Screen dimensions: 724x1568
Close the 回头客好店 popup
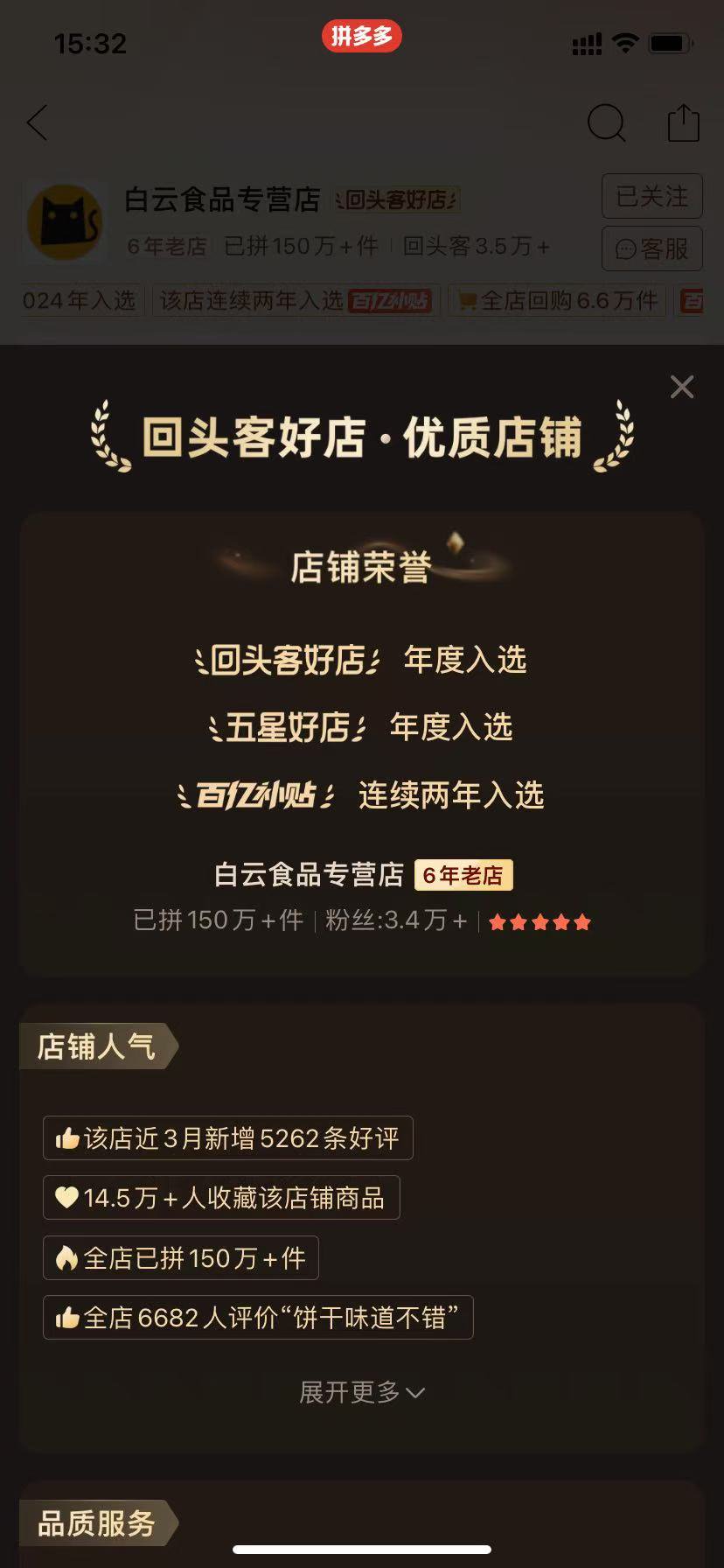(681, 387)
